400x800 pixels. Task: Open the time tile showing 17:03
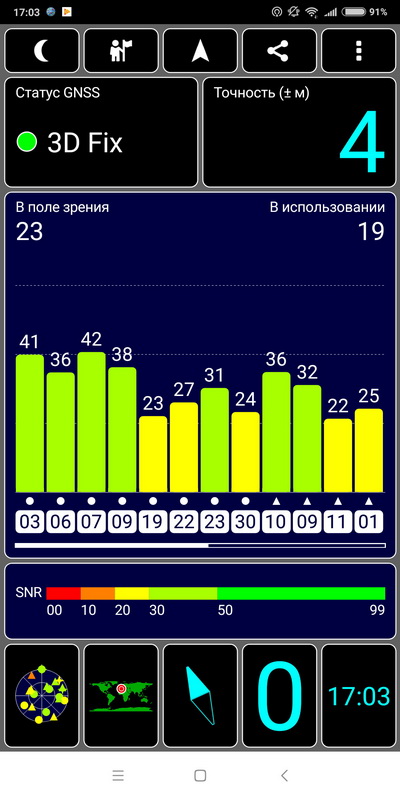coord(359,695)
